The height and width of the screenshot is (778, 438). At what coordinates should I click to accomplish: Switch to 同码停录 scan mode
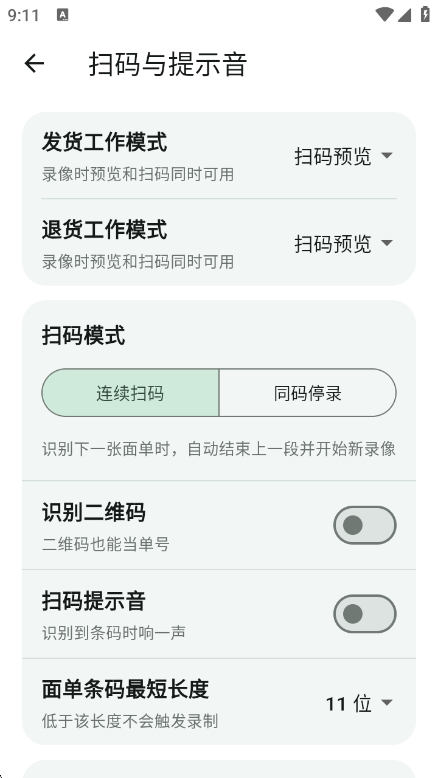pyautogui.click(x=308, y=392)
